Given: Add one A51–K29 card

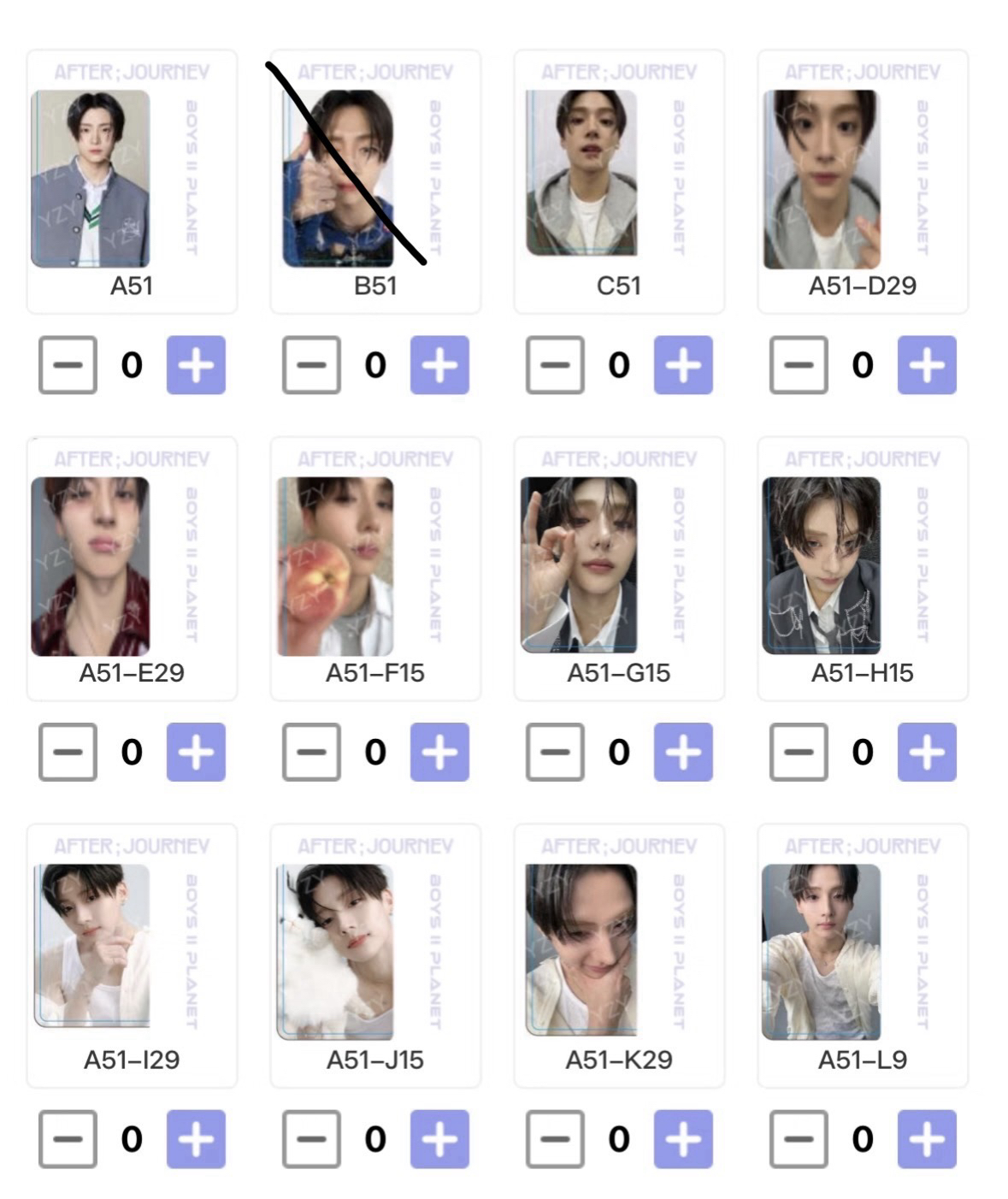Looking at the screenshot, I should pos(683,1139).
